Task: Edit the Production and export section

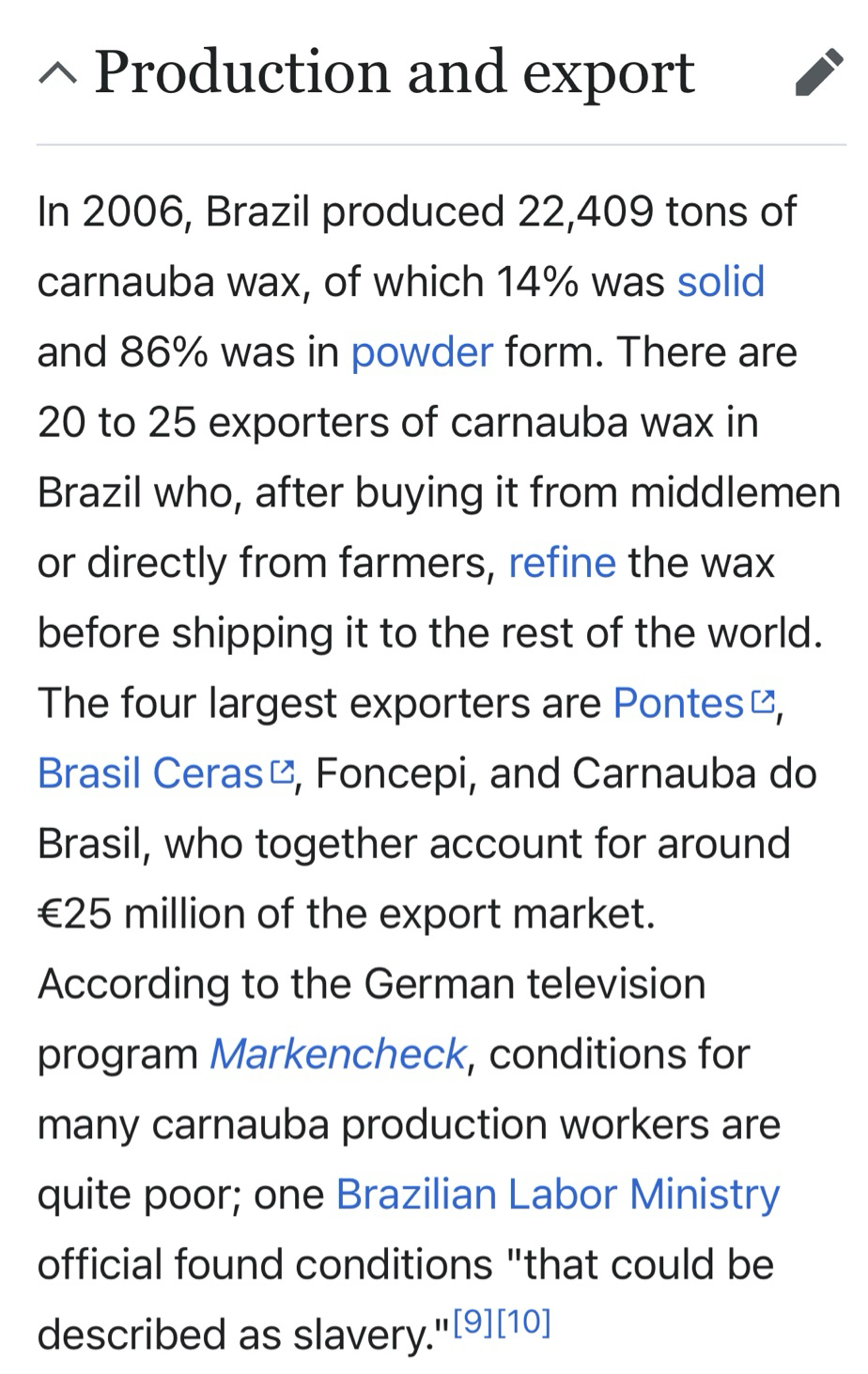Action: point(818,73)
